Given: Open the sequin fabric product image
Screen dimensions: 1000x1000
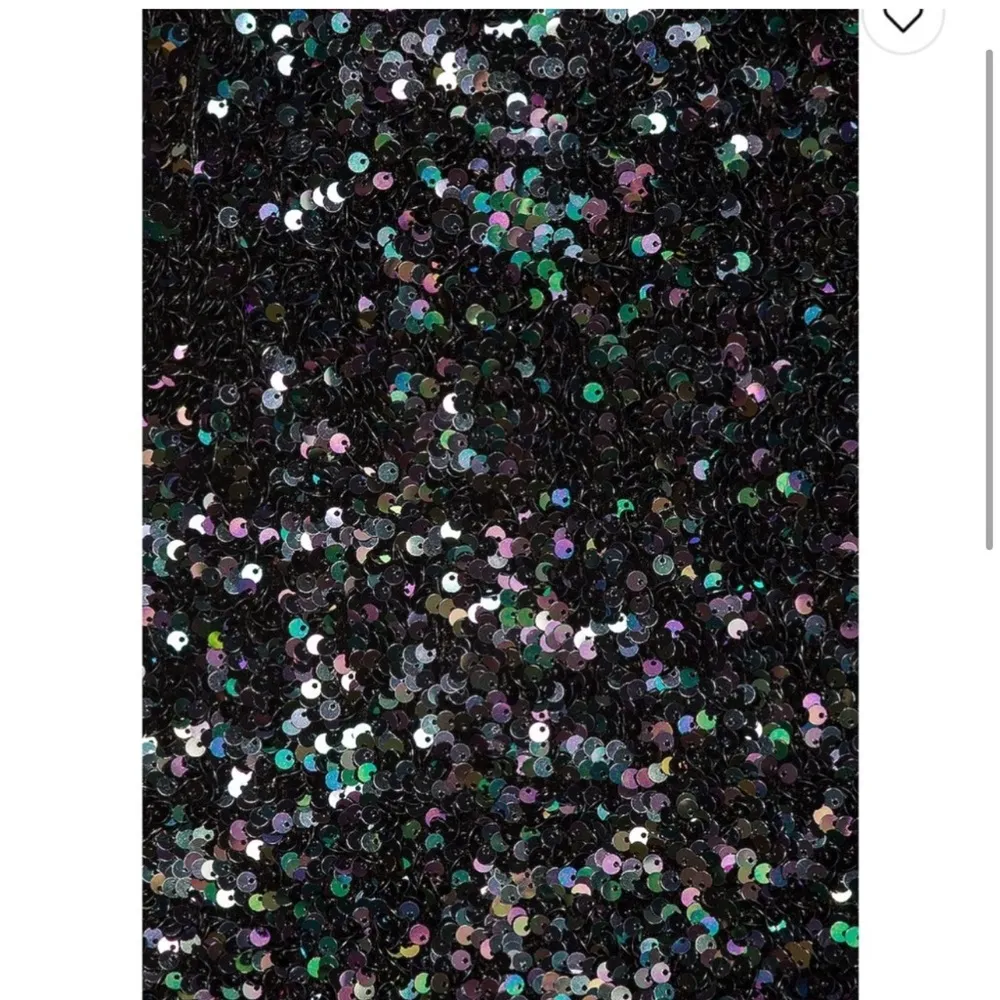Looking at the screenshot, I should coord(500,500).
